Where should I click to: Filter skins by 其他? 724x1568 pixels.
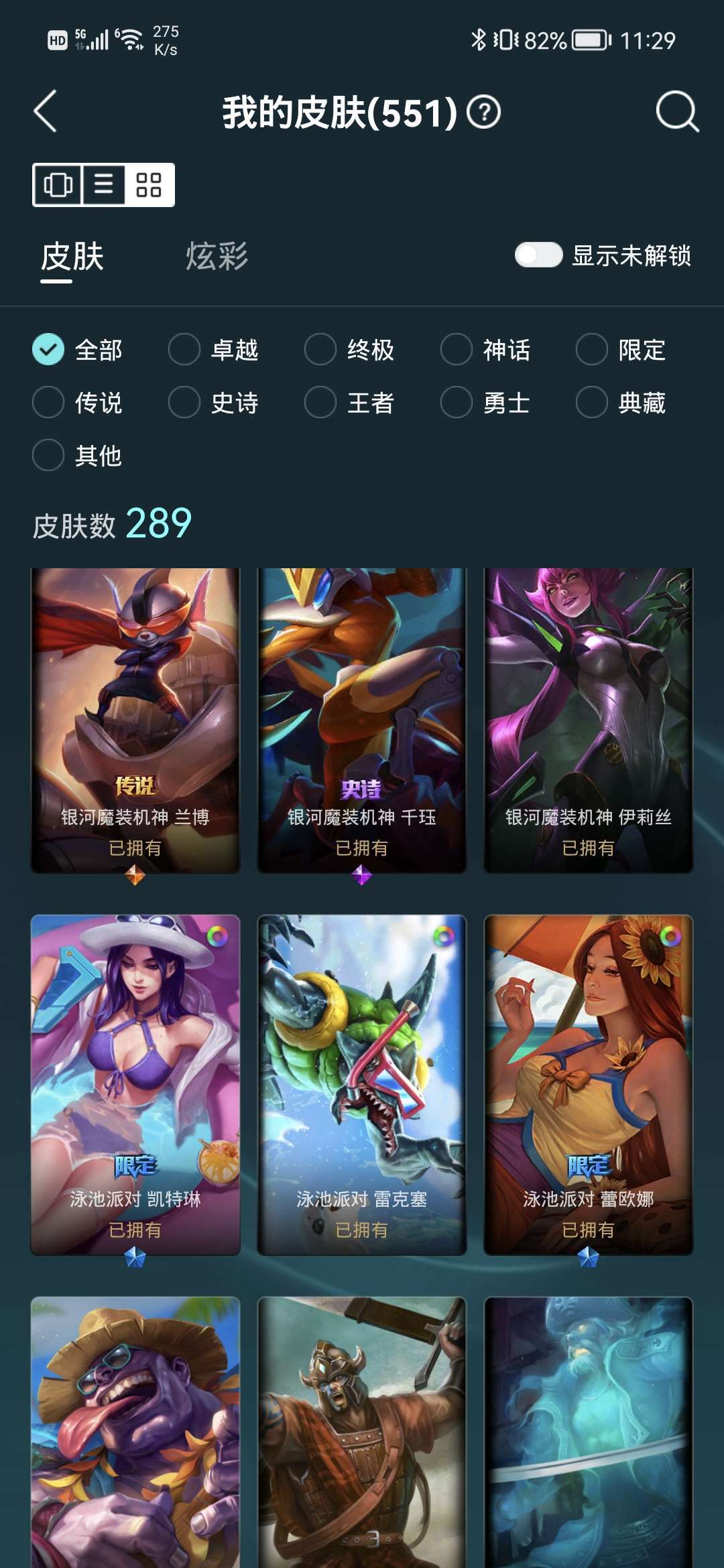77,456
